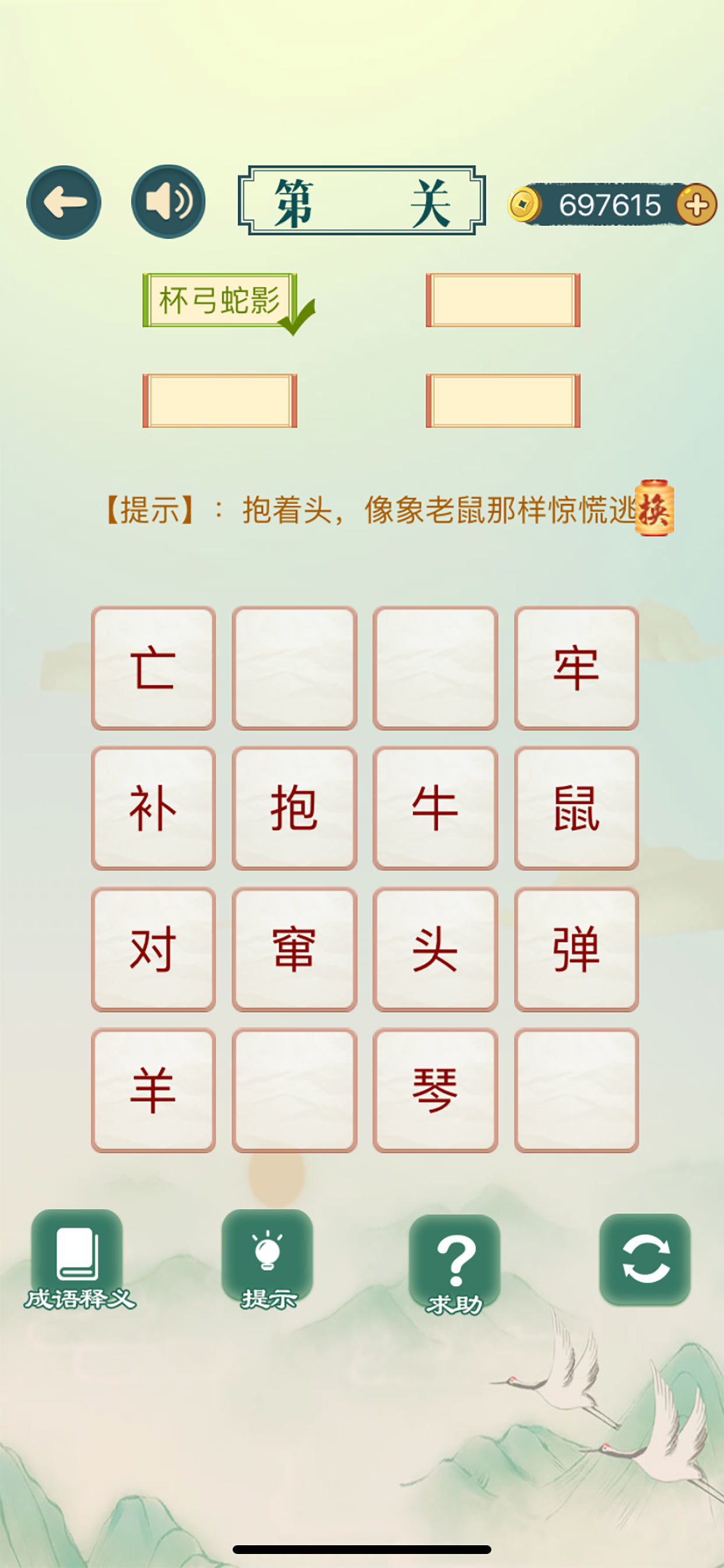Tap the 窜 character tile
The height and width of the screenshot is (1568, 724).
294,950
